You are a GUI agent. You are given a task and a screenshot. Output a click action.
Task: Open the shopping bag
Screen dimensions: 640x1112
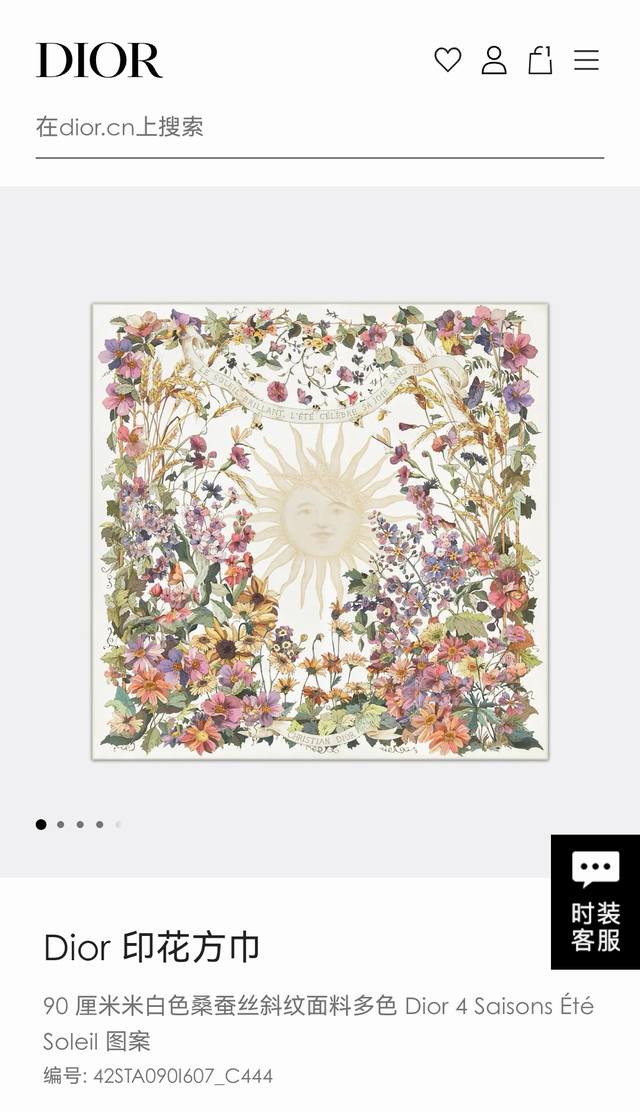[x=540, y=60]
